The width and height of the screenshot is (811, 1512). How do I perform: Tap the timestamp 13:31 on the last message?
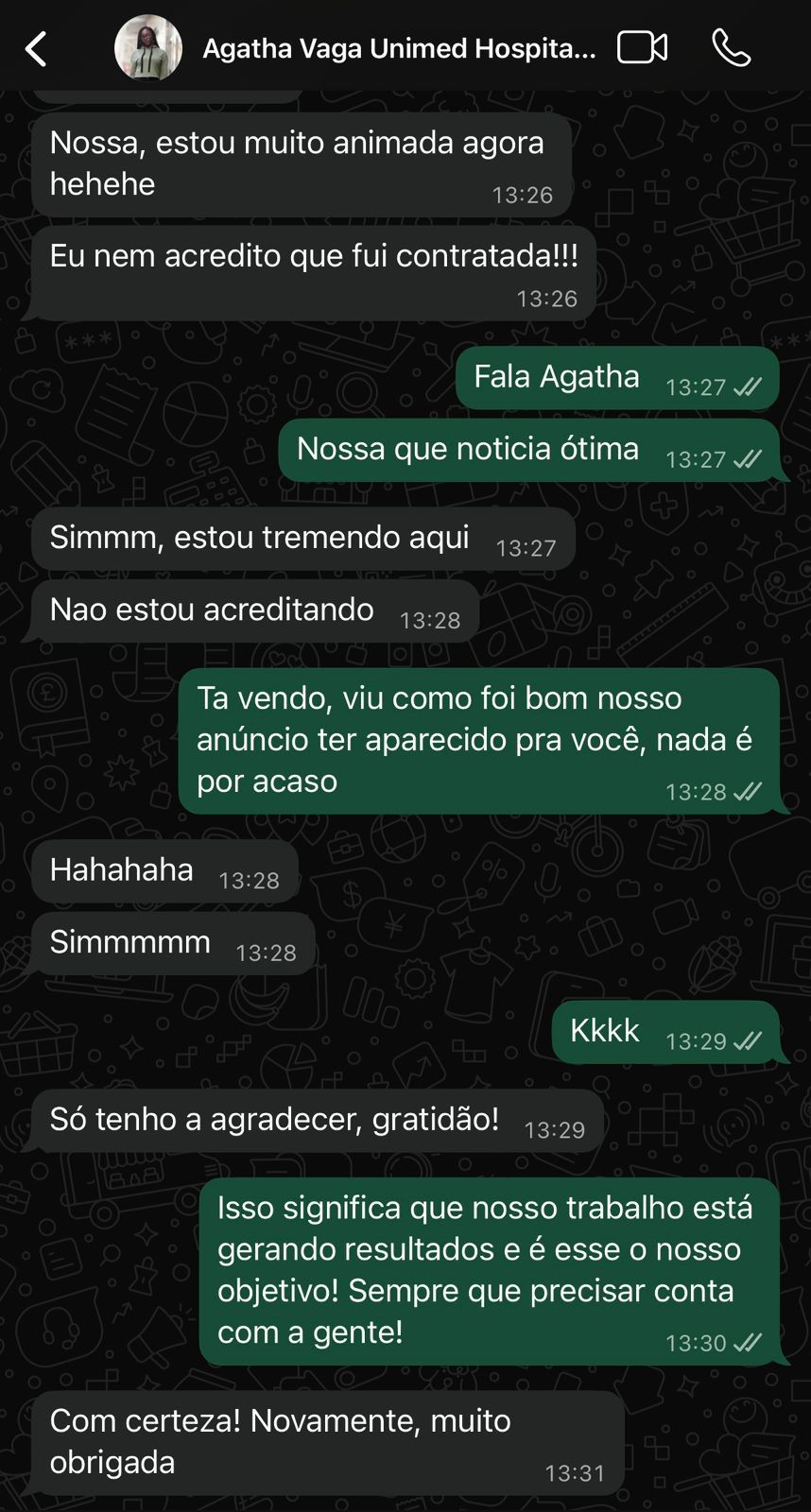click(576, 1470)
